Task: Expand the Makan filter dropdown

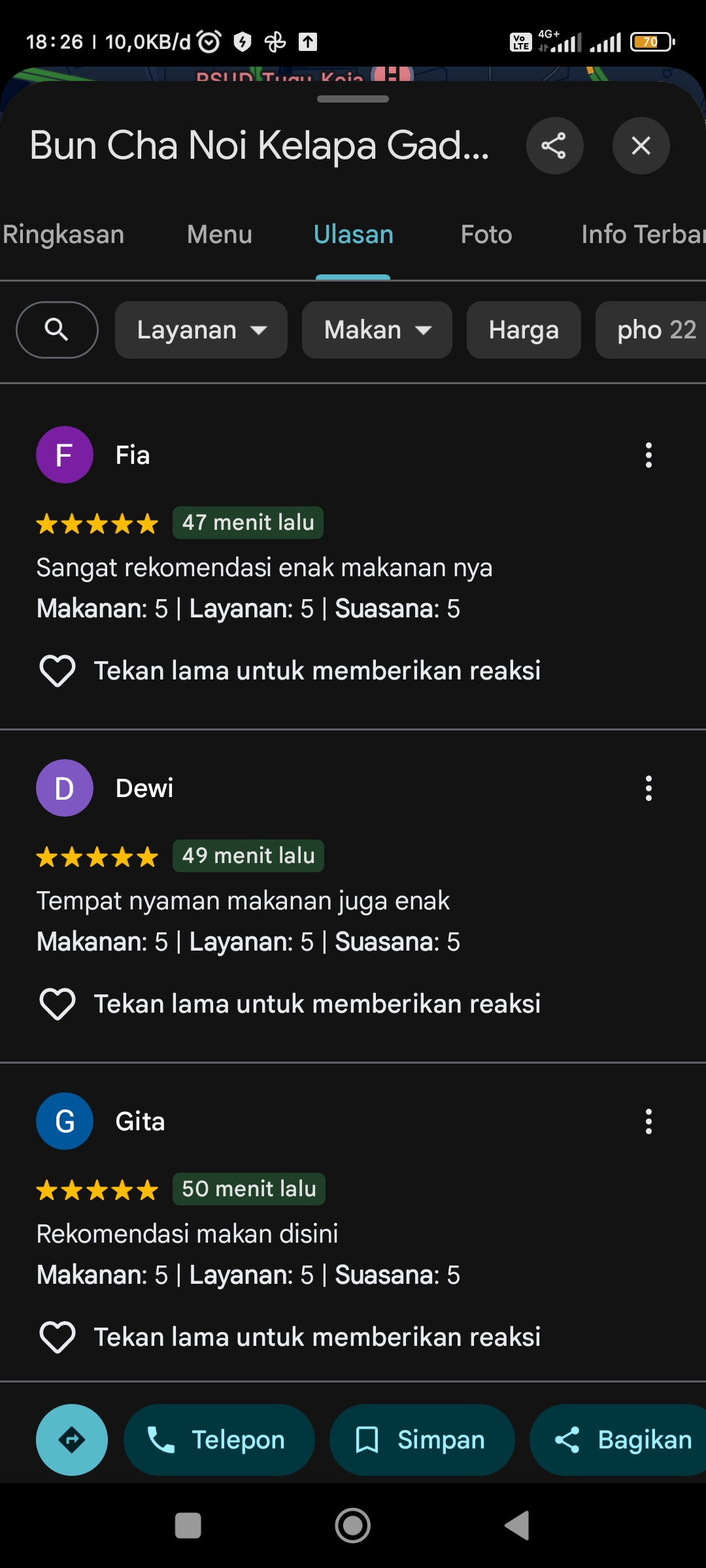Action: point(377,330)
